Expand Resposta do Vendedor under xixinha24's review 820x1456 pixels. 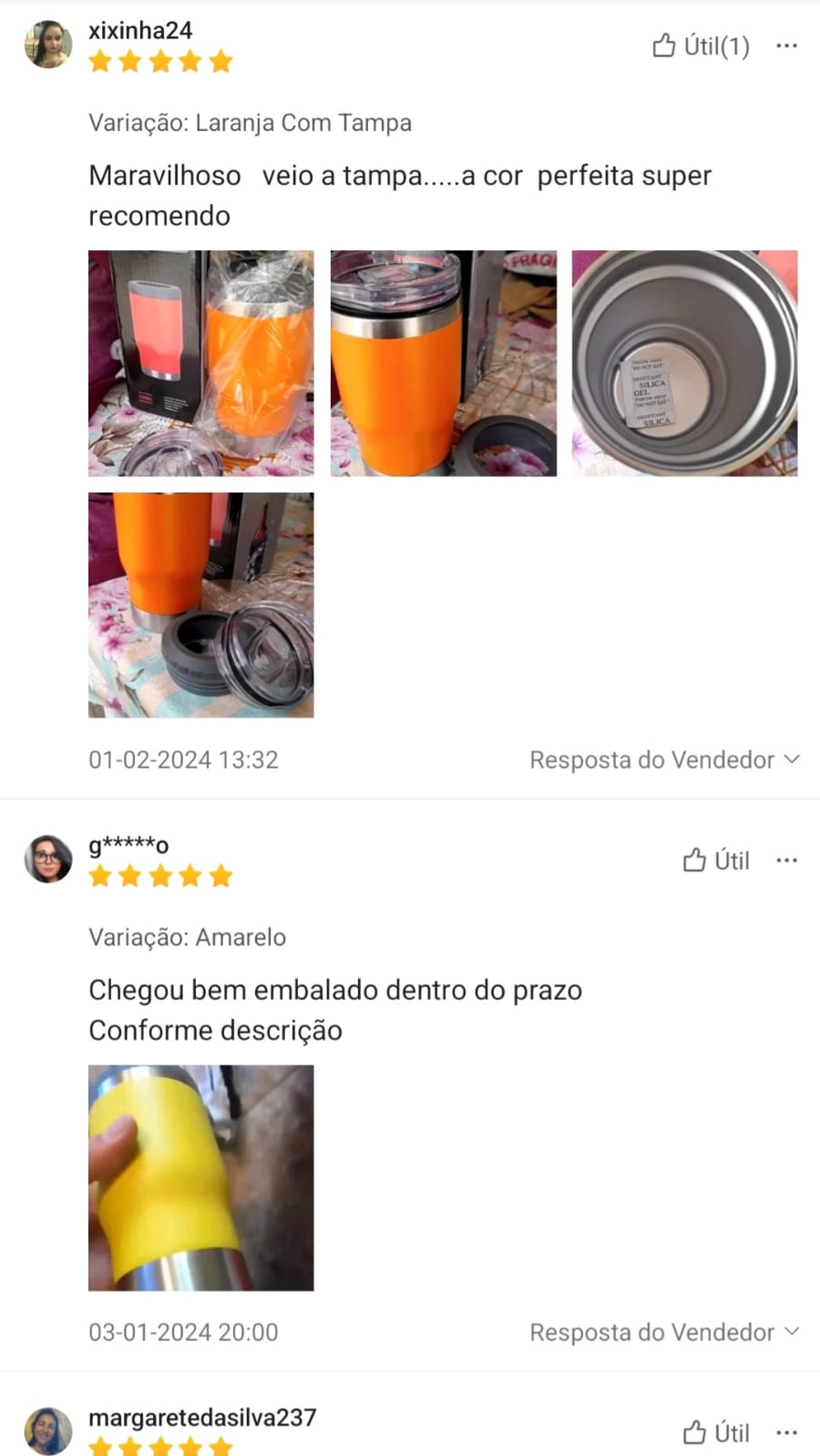(664, 759)
